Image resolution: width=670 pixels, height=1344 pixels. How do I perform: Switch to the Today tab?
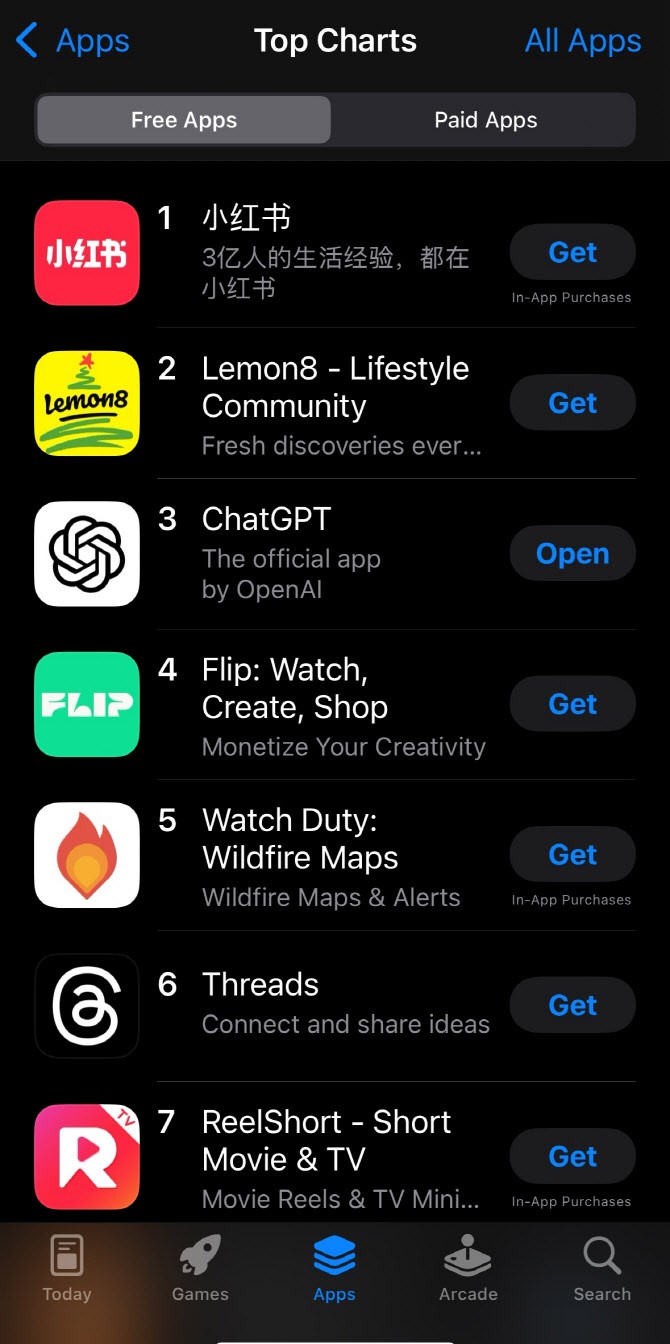67,1268
